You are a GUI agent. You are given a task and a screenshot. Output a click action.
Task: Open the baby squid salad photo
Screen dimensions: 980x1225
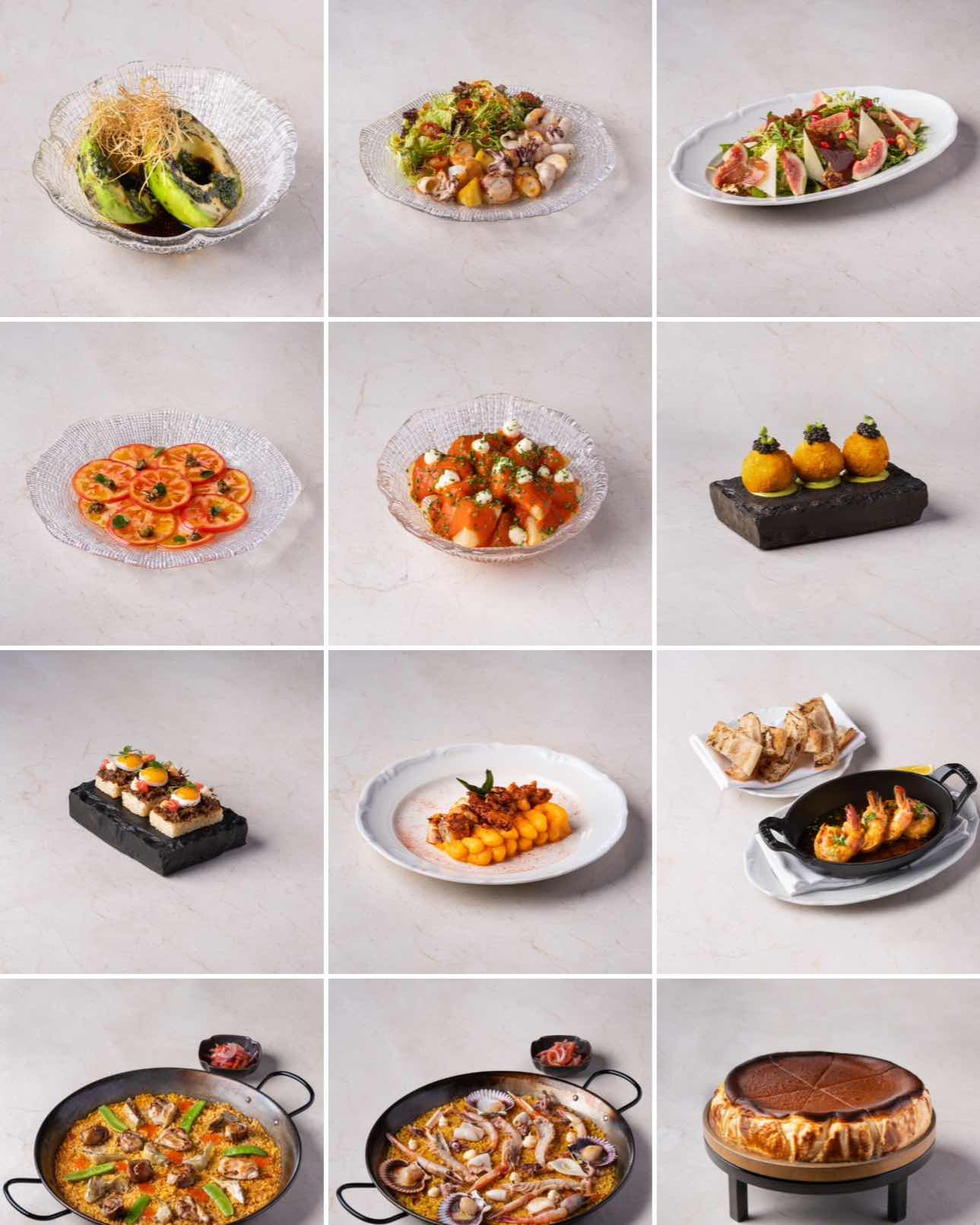pyautogui.click(x=490, y=158)
